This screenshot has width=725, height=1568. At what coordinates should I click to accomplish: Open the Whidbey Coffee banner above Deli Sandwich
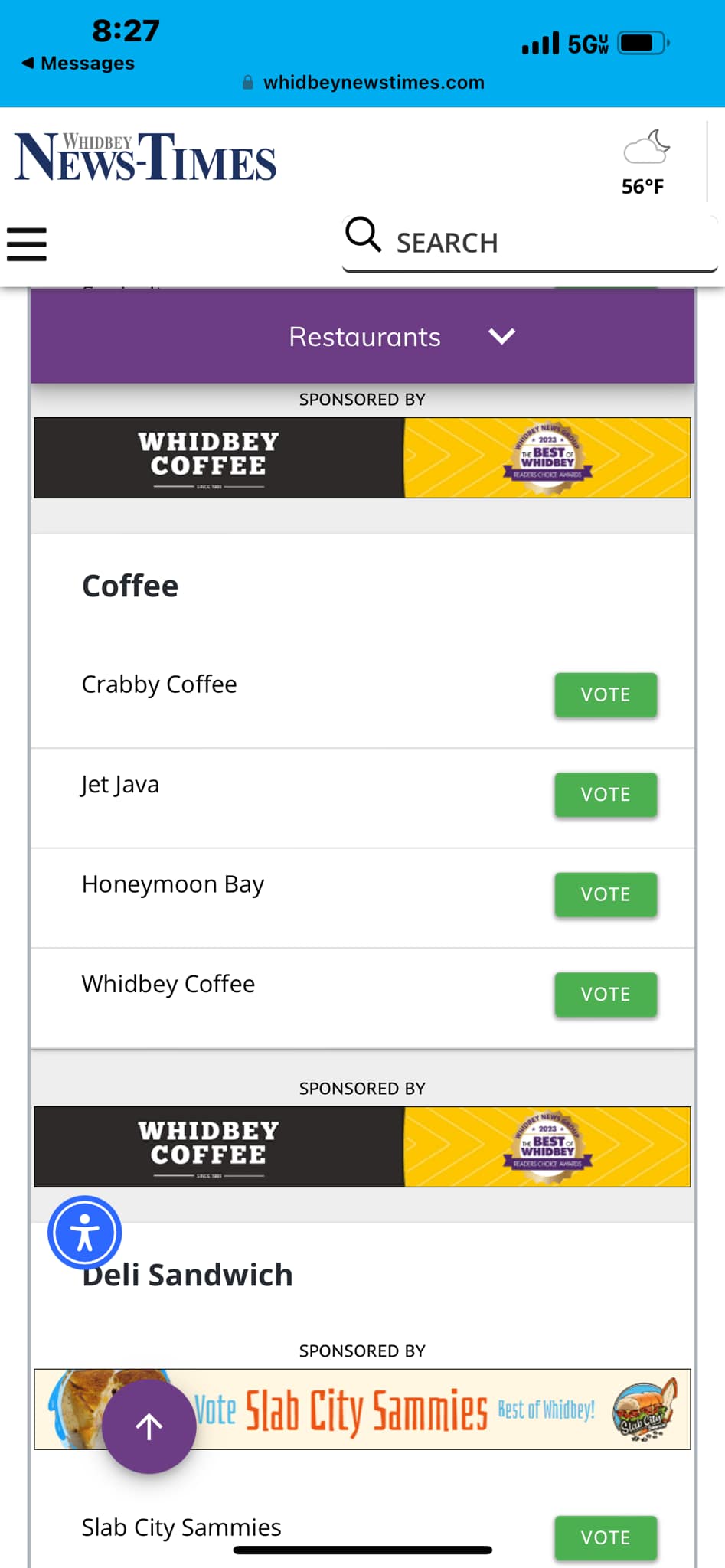pyautogui.click(x=362, y=1147)
